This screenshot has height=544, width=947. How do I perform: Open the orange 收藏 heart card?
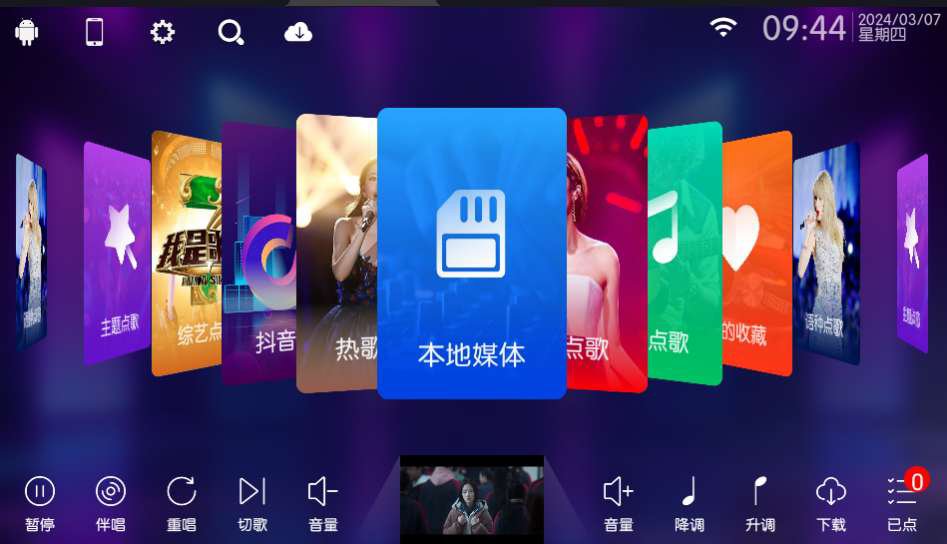click(x=756, y=255)
